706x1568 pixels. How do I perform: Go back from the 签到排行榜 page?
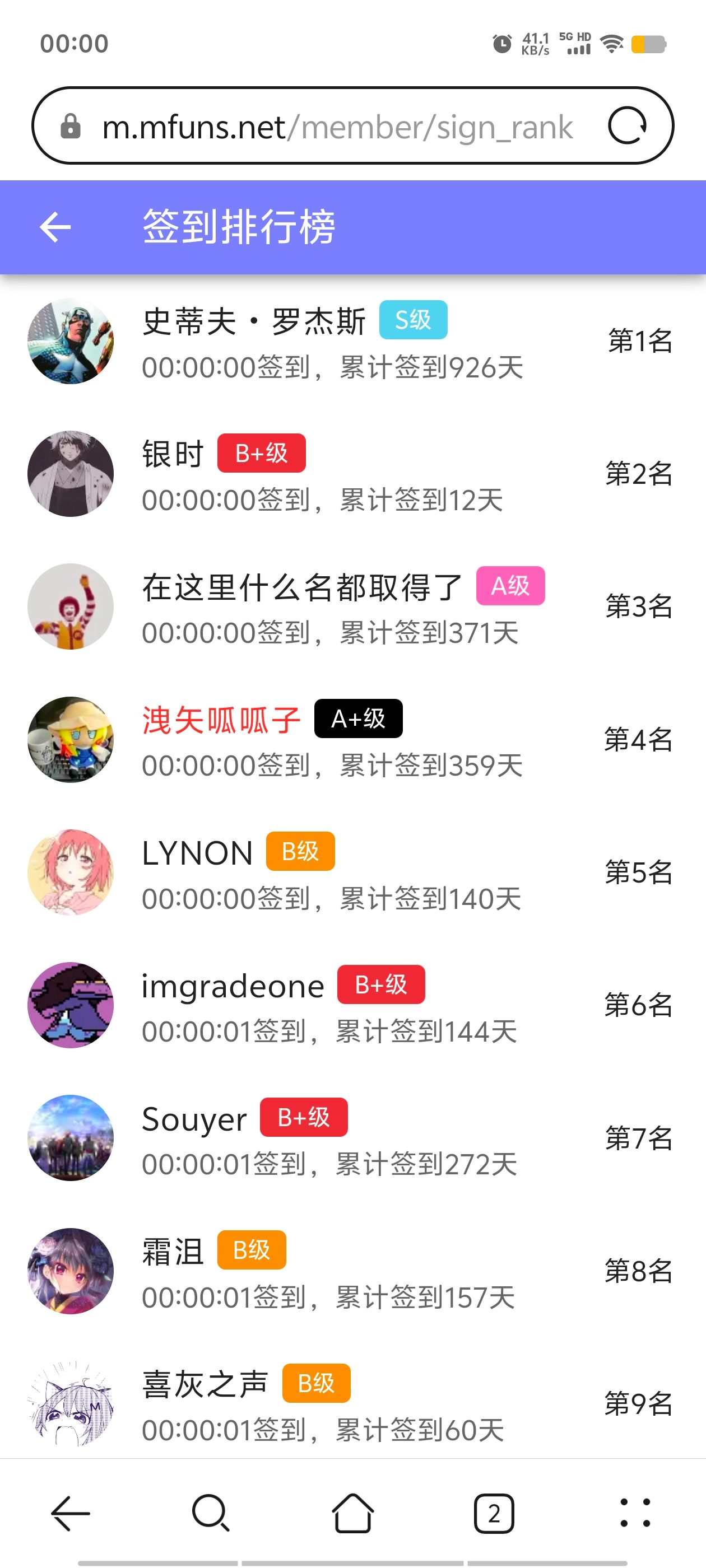coord(55,227)
